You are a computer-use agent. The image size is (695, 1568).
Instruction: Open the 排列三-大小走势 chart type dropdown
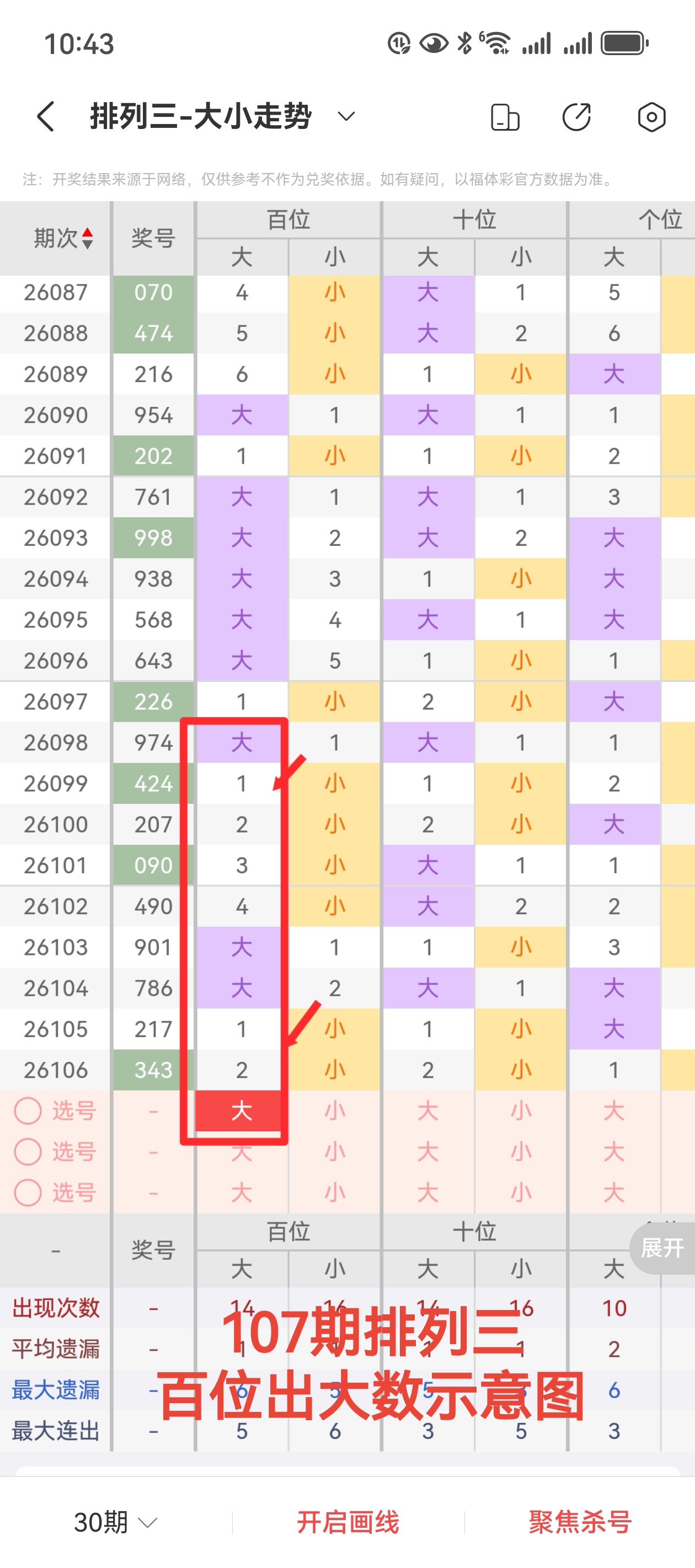[x=345, y=116]
